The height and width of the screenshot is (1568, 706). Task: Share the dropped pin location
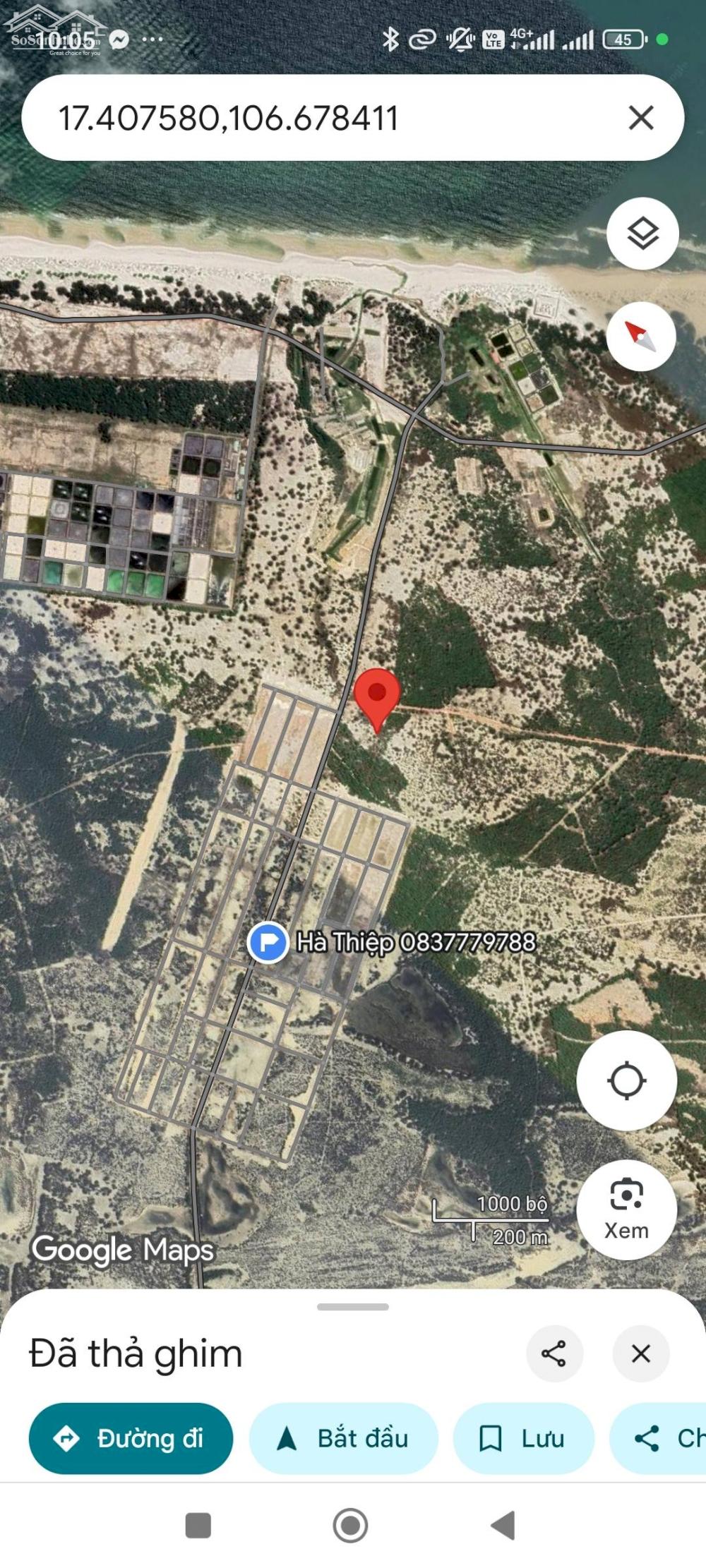pyautogui.click(x=554, y=1353)
